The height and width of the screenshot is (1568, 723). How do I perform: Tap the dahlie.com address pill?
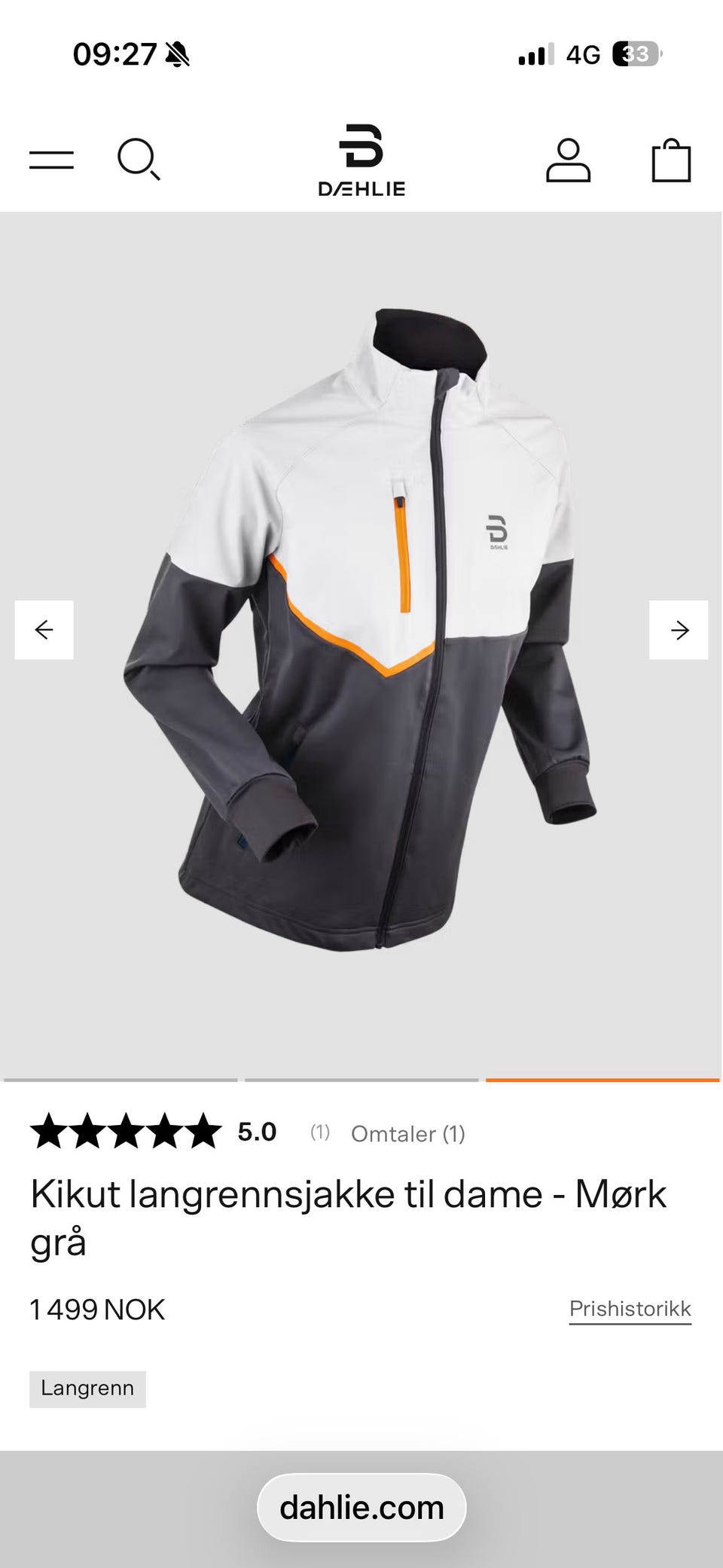(x=361, y=1508)
